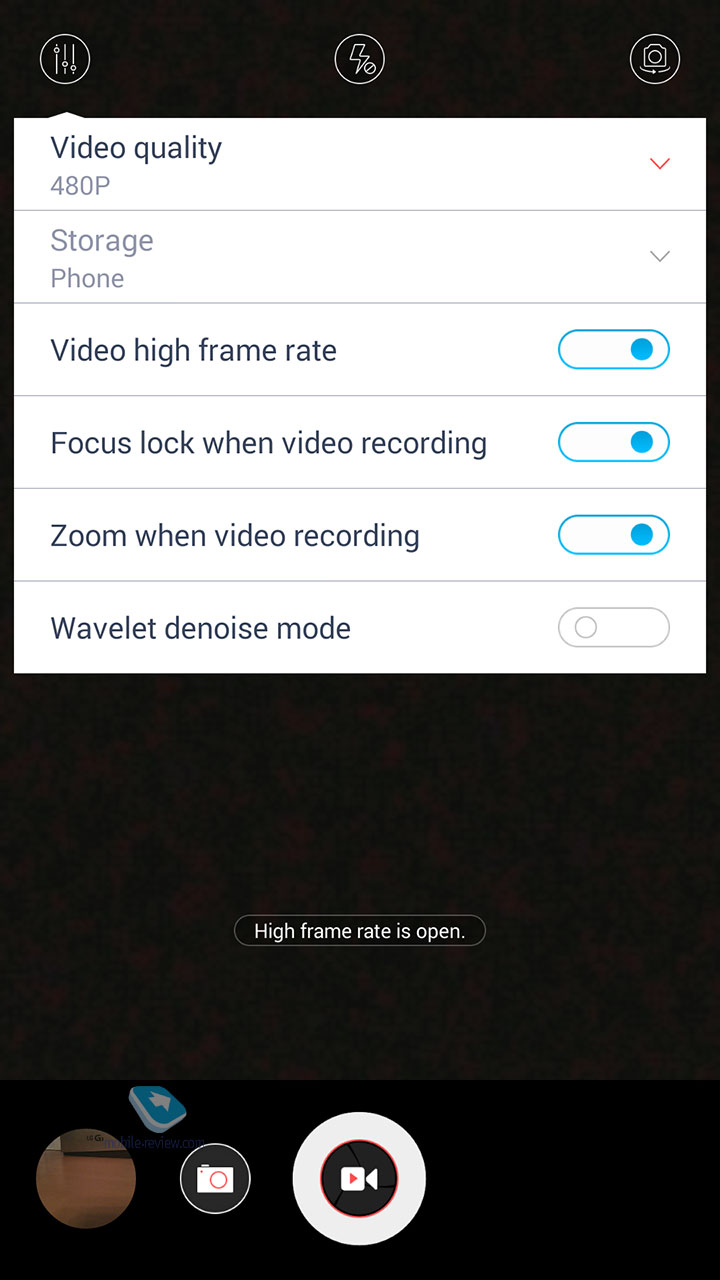Start video recording
720x1280 pixels.
(359, 1179)
